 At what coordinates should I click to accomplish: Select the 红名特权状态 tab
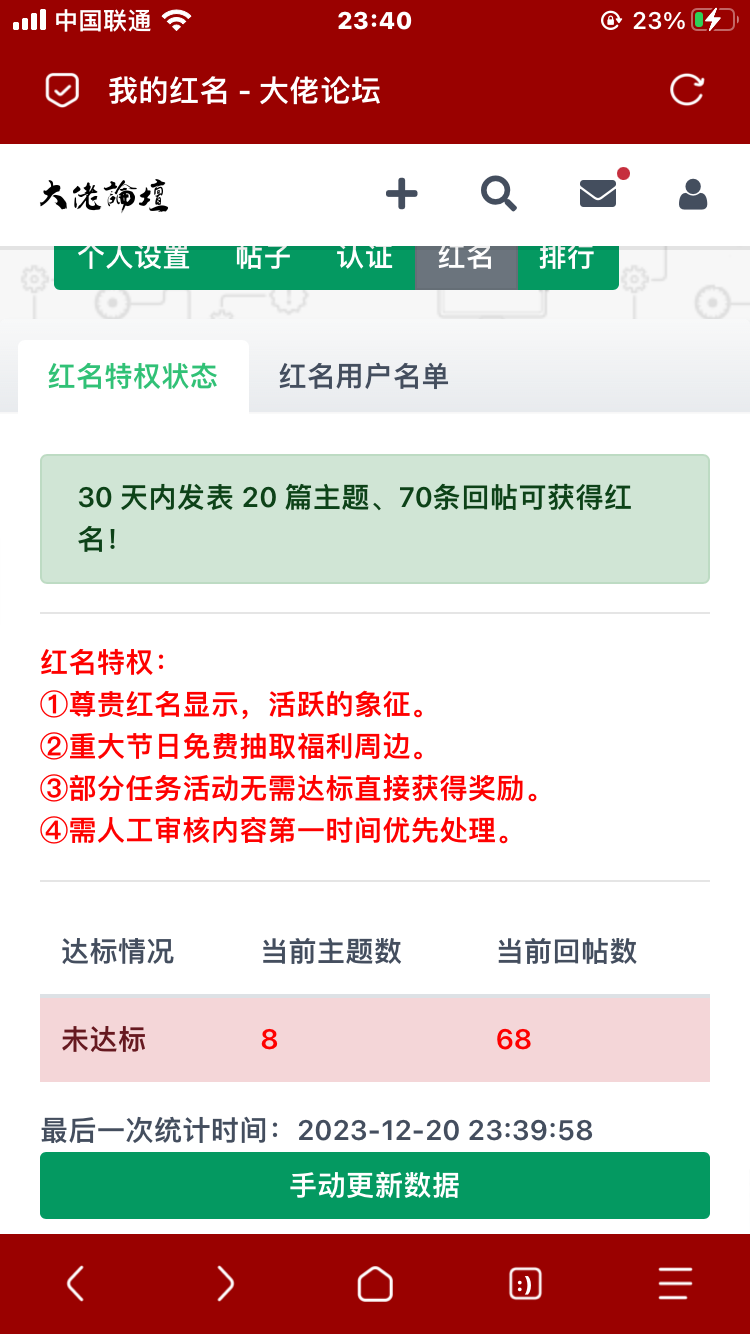(x=133, y=377)
